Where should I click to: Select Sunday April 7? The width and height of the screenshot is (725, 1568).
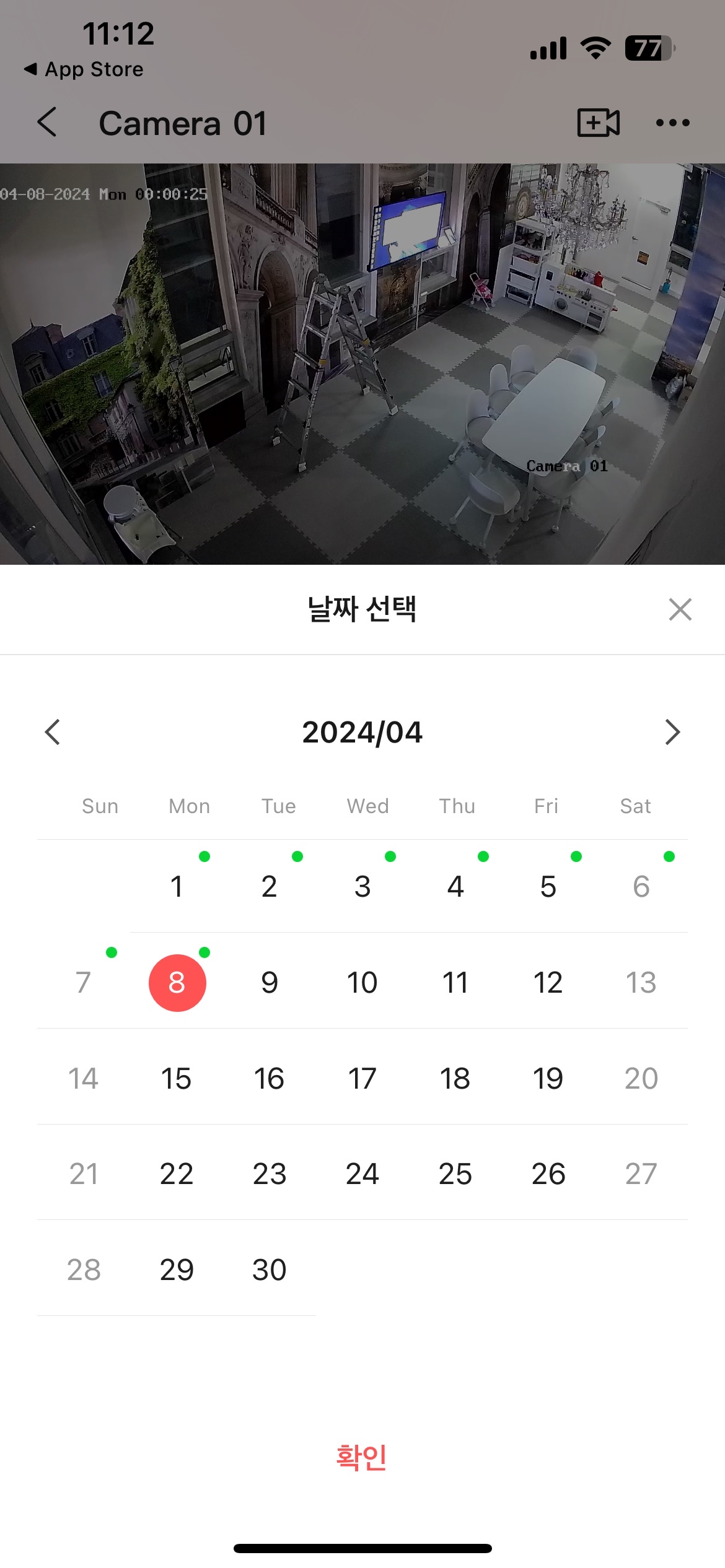point(84,982)
